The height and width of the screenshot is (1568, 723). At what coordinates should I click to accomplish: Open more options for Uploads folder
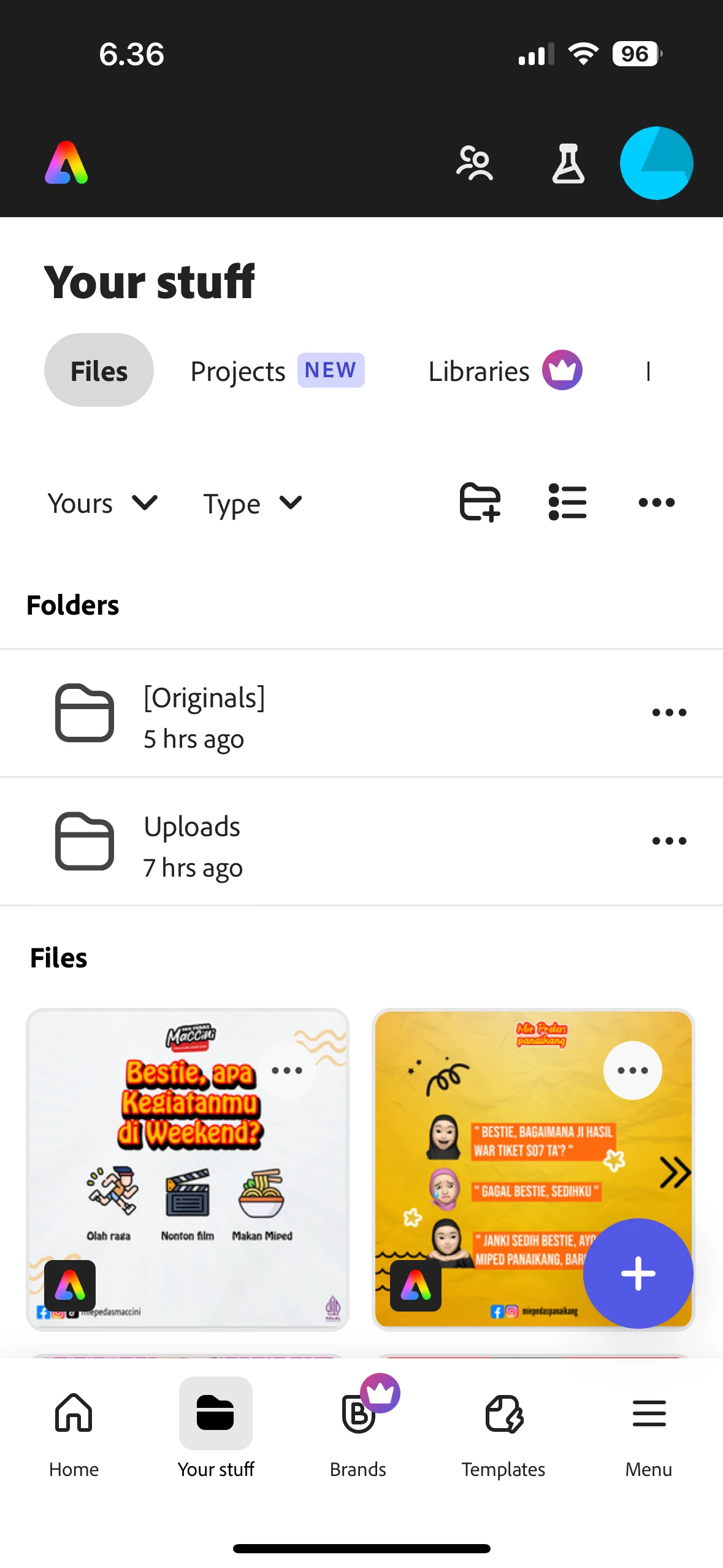tap(669, 841)
